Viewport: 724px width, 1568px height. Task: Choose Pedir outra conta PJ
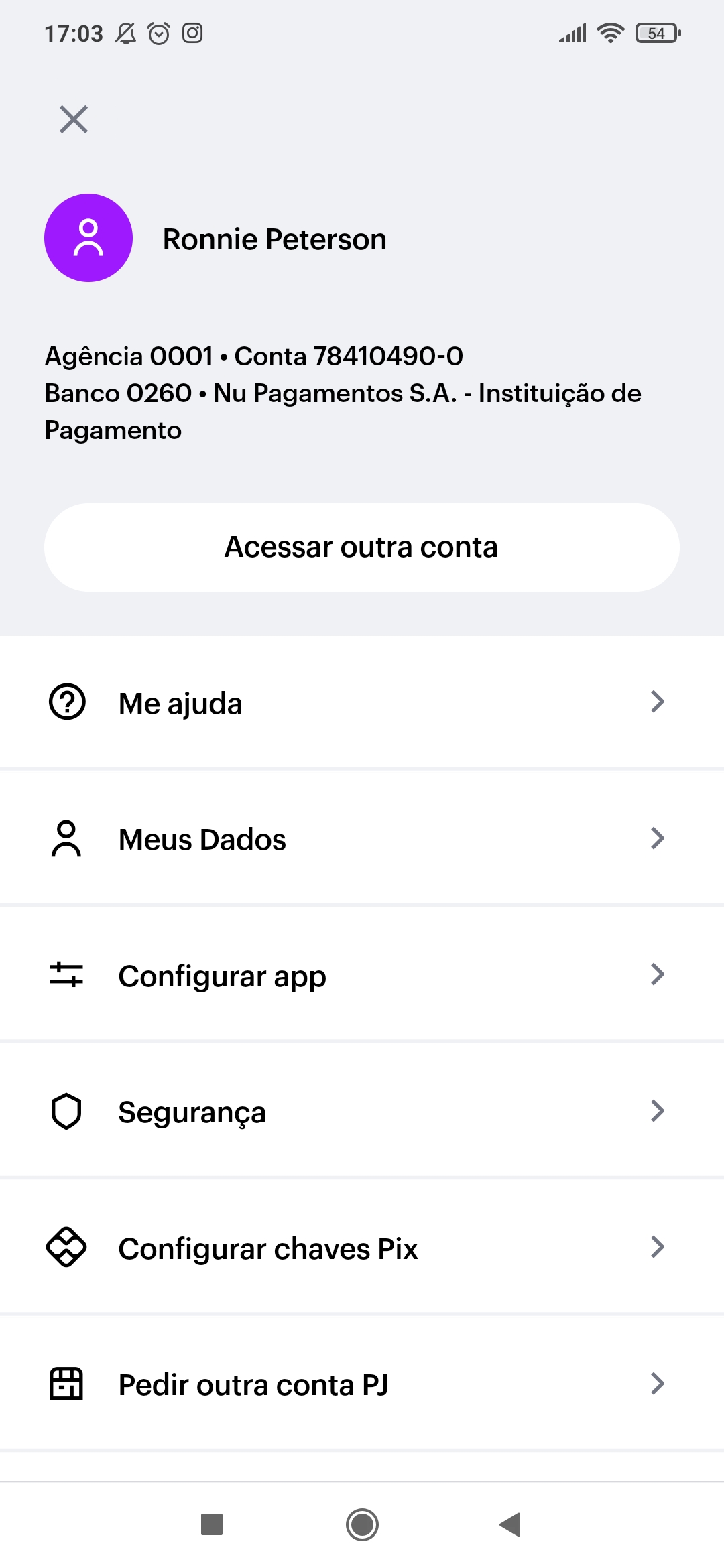coord(362,1384)
